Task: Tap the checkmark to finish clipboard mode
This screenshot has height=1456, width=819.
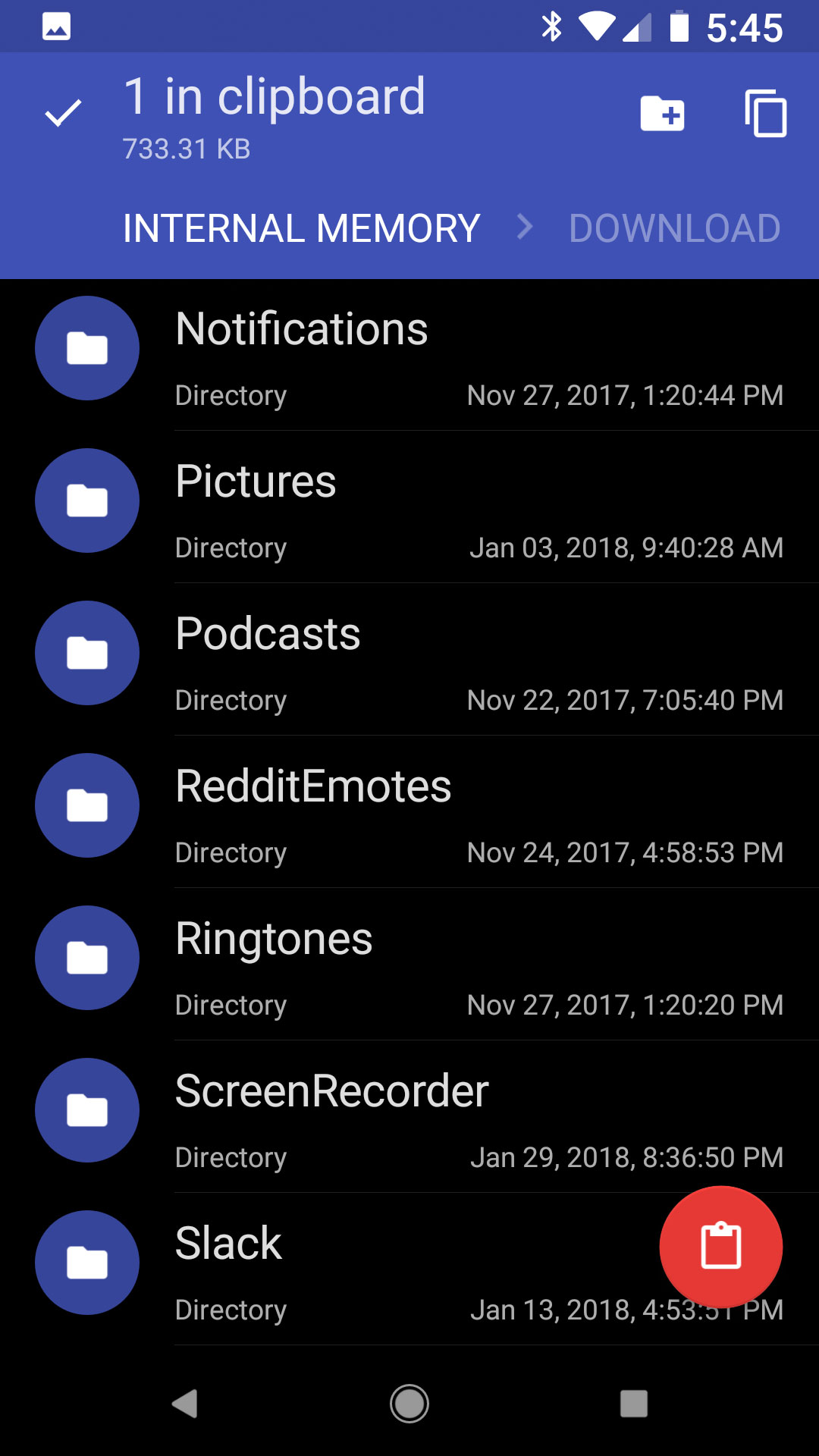Action: 63,114
